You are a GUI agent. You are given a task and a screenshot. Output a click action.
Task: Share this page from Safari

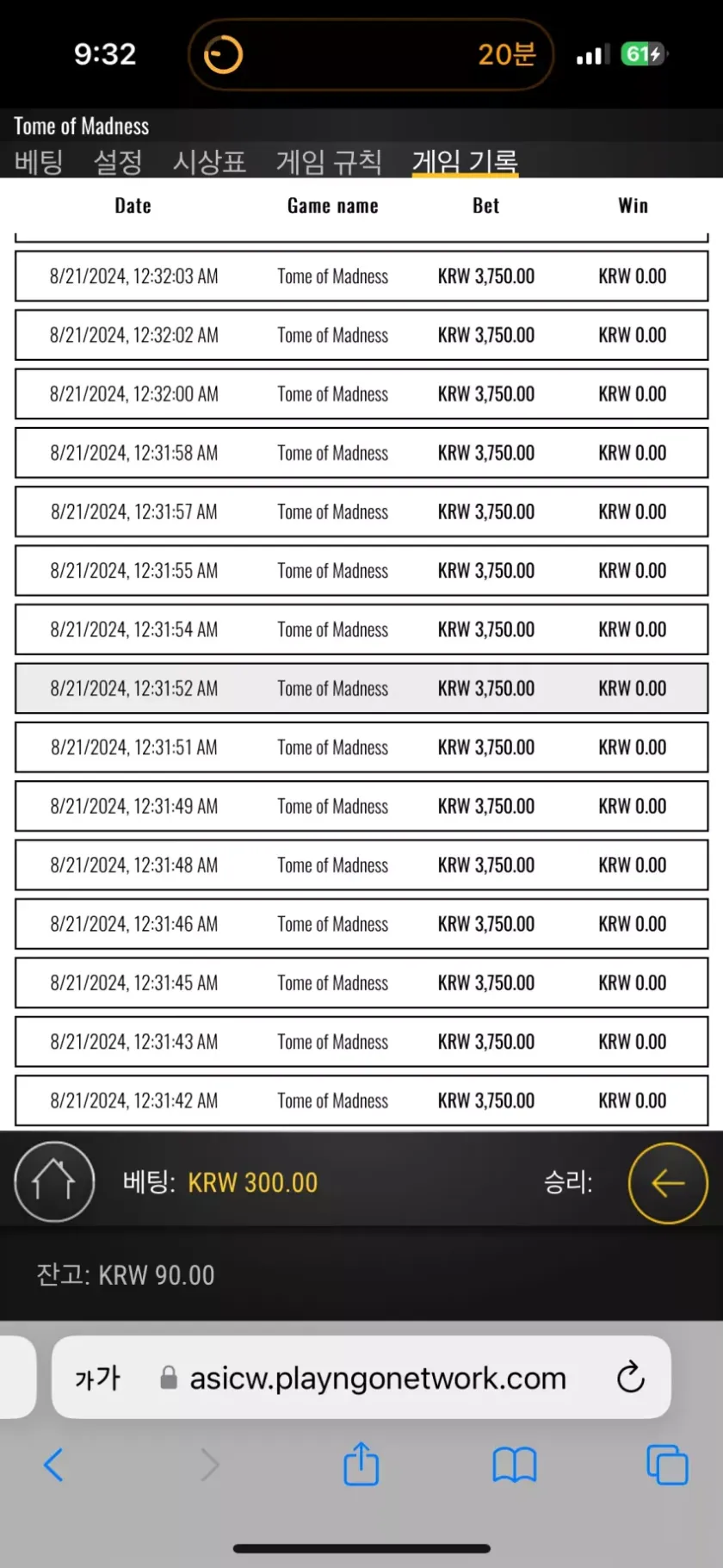point(361,1464)
